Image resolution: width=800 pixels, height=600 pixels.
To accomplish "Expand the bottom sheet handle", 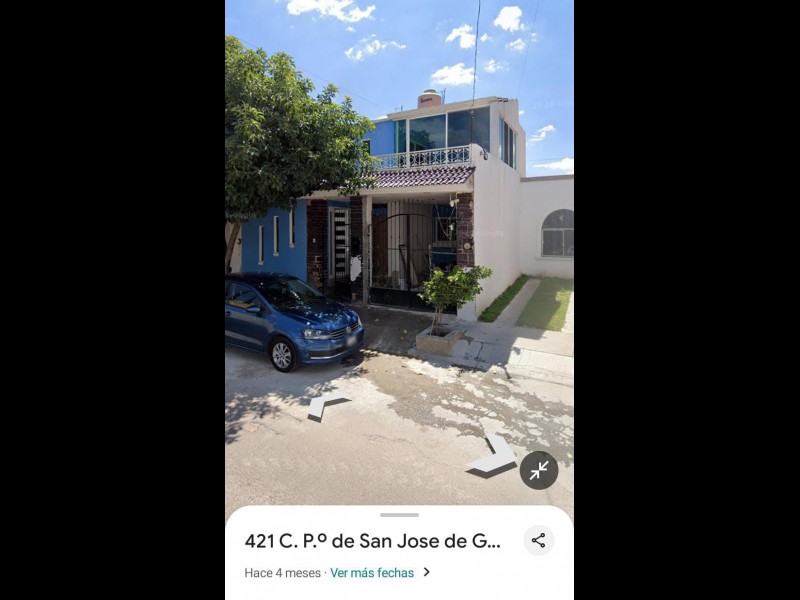I will 399,515.
